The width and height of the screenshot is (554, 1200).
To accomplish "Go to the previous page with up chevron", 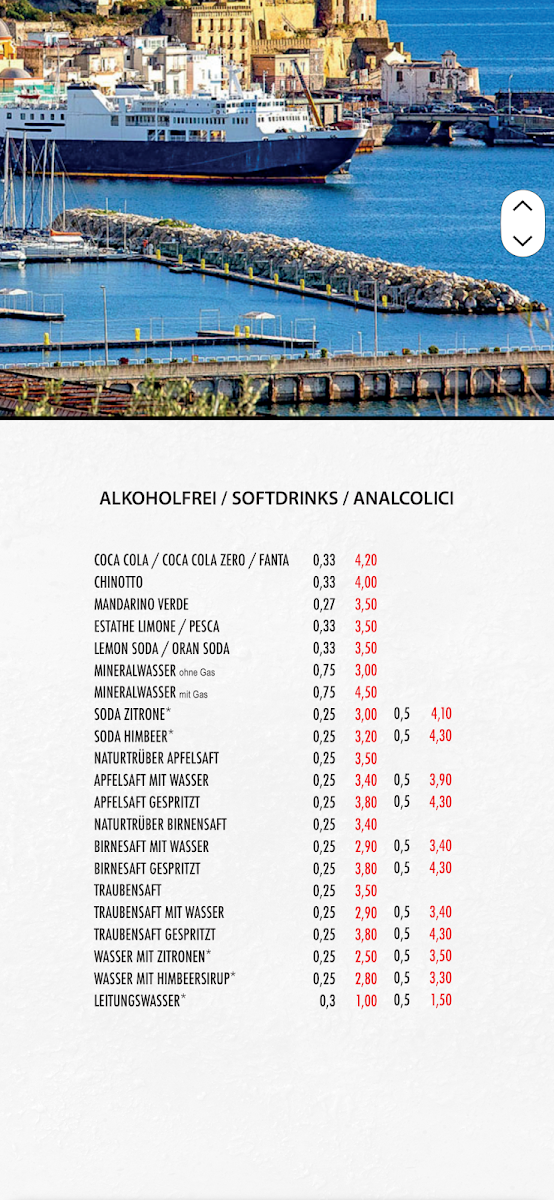I will 522,206.
